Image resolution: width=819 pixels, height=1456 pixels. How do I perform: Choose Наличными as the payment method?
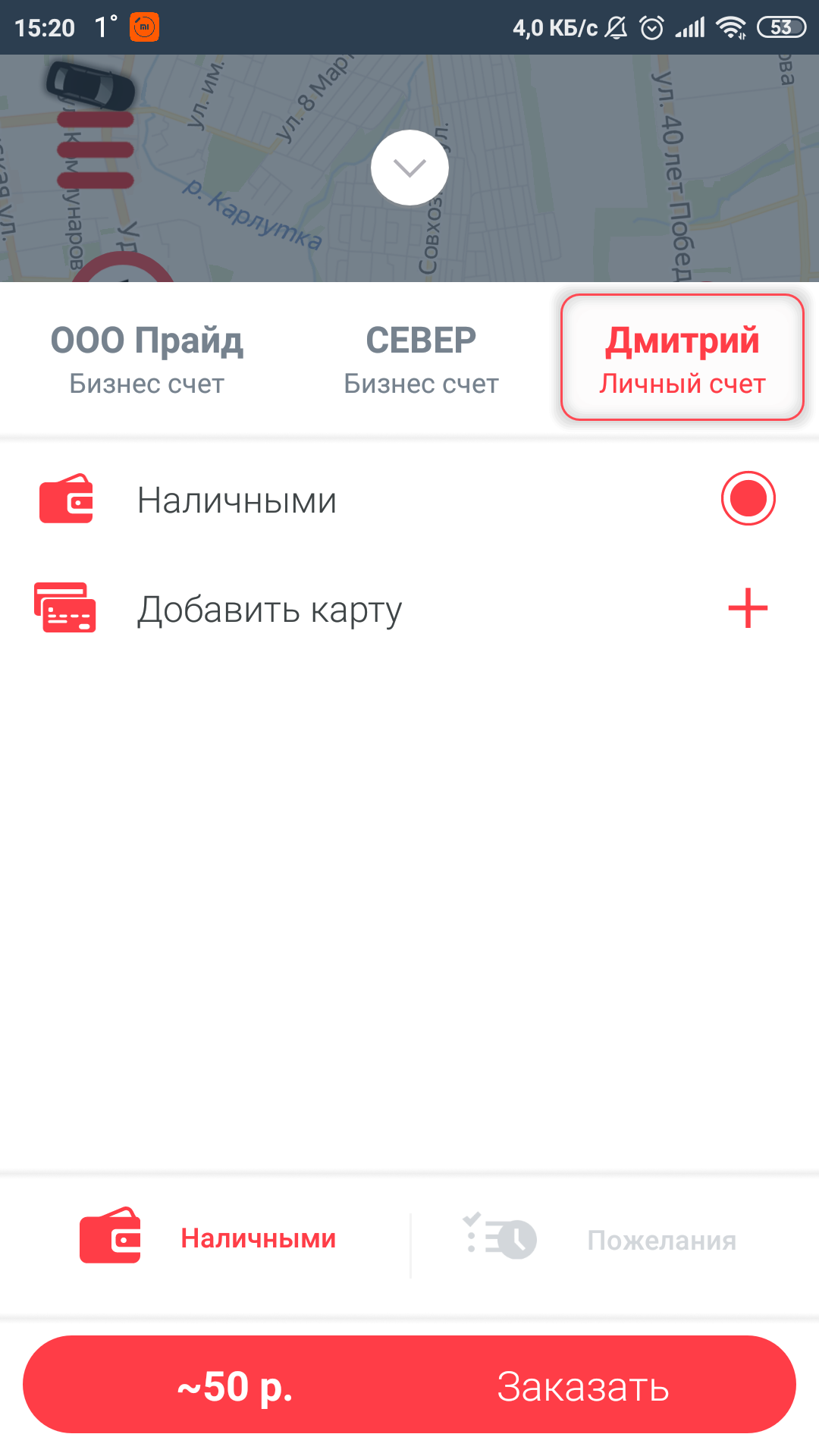(409, 500)
